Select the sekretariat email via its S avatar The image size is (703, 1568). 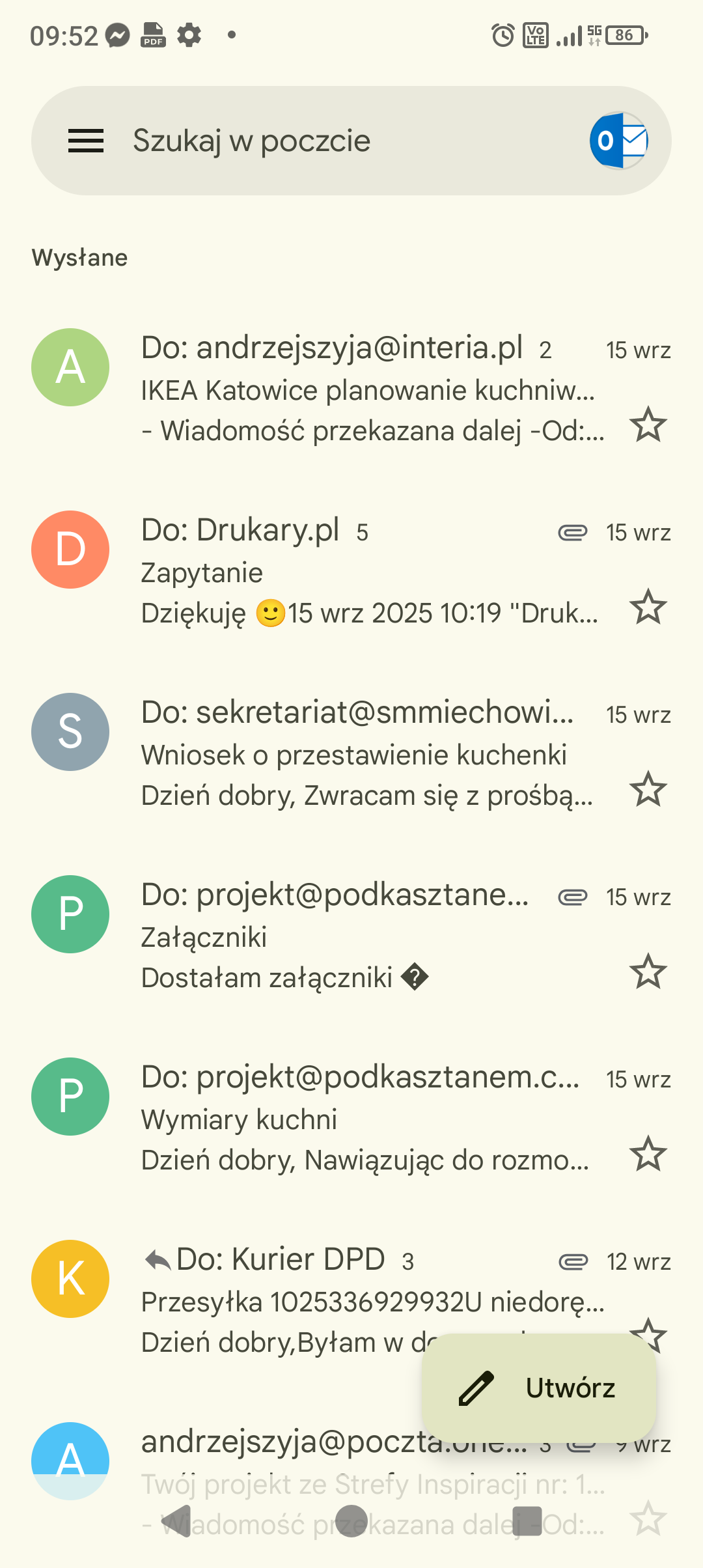tap(70, 732)
